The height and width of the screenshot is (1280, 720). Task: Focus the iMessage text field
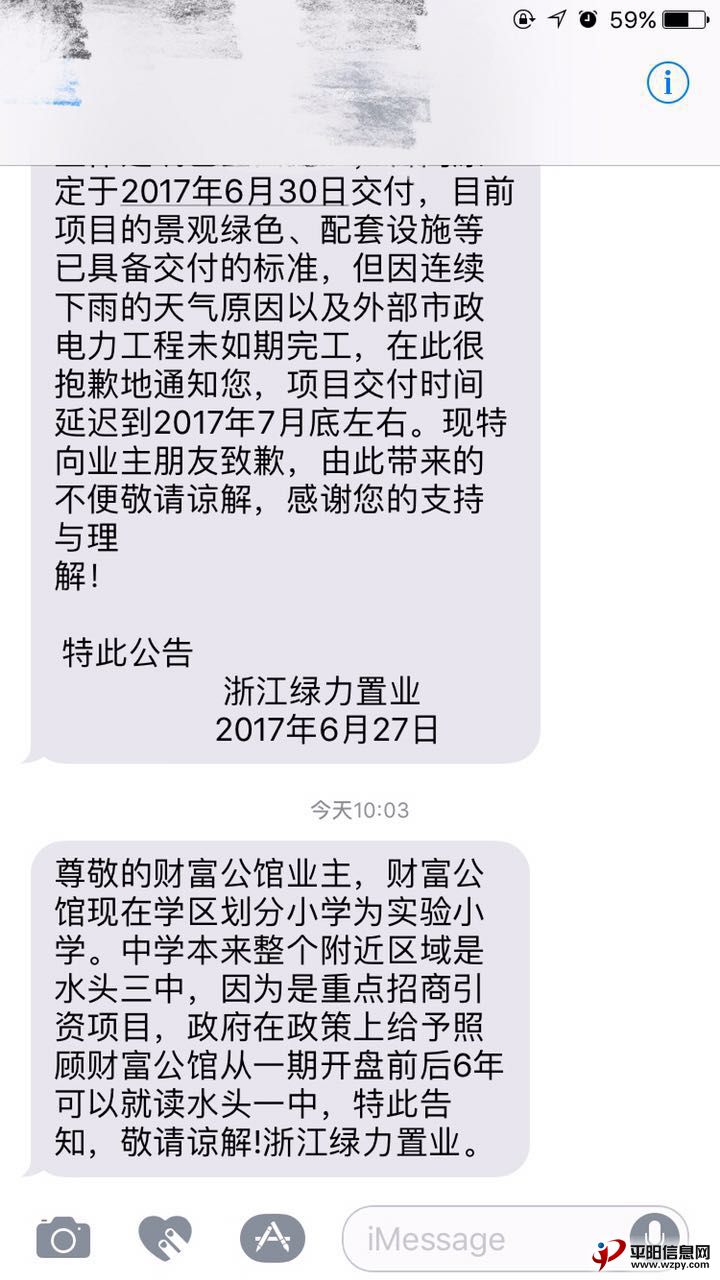(x=480, y=1240)
